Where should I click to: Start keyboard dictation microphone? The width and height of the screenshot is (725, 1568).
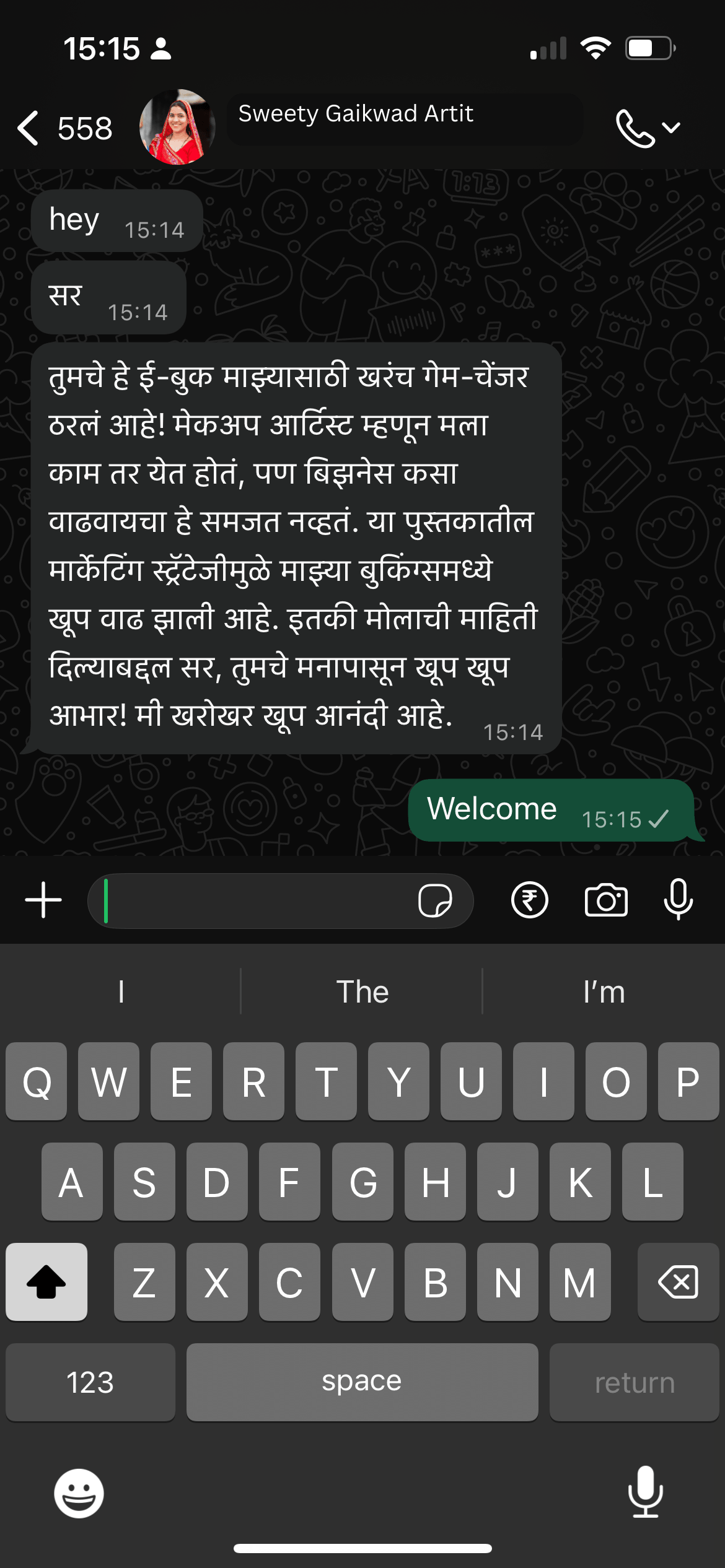(x=646, y=1492)
